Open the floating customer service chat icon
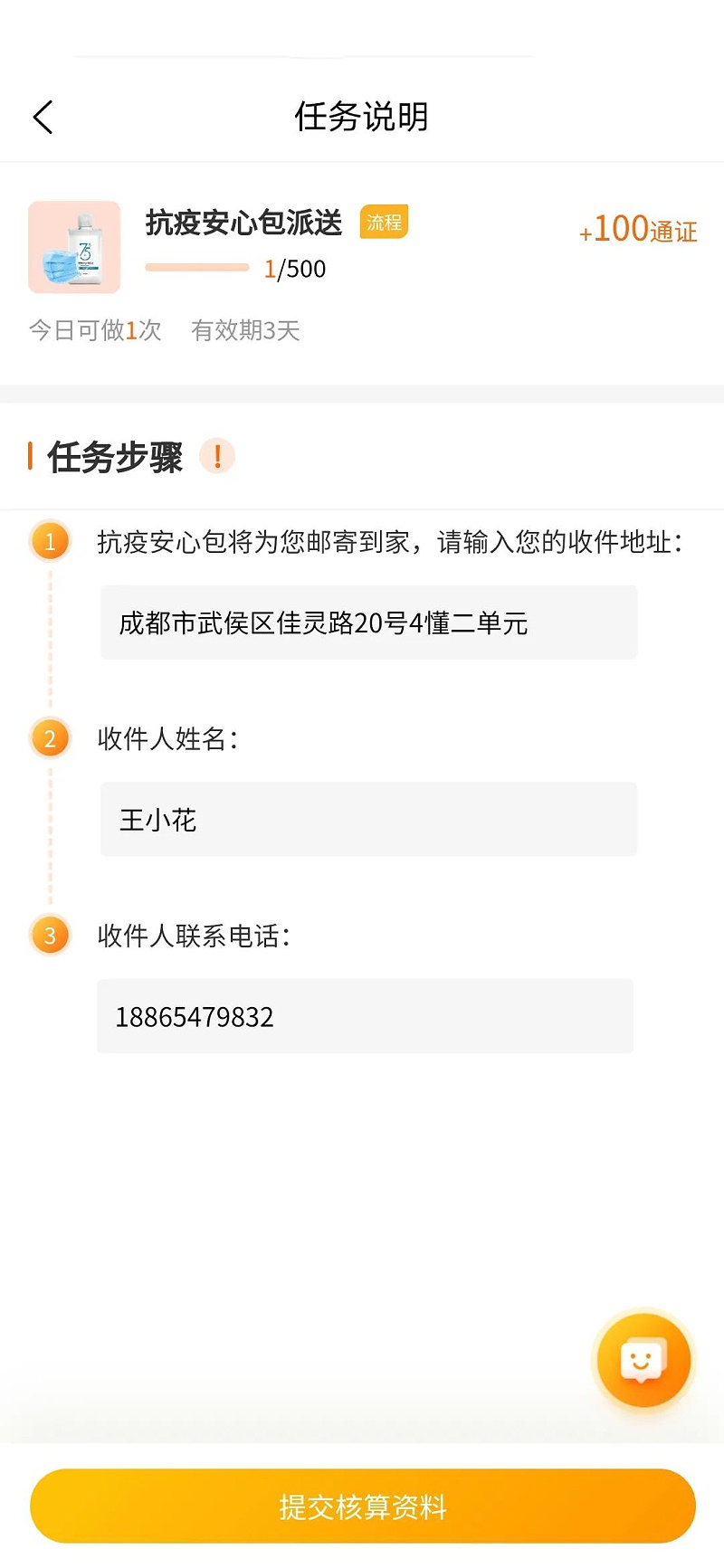The width and height of the screenshot is (724, 1568). 643,1359
